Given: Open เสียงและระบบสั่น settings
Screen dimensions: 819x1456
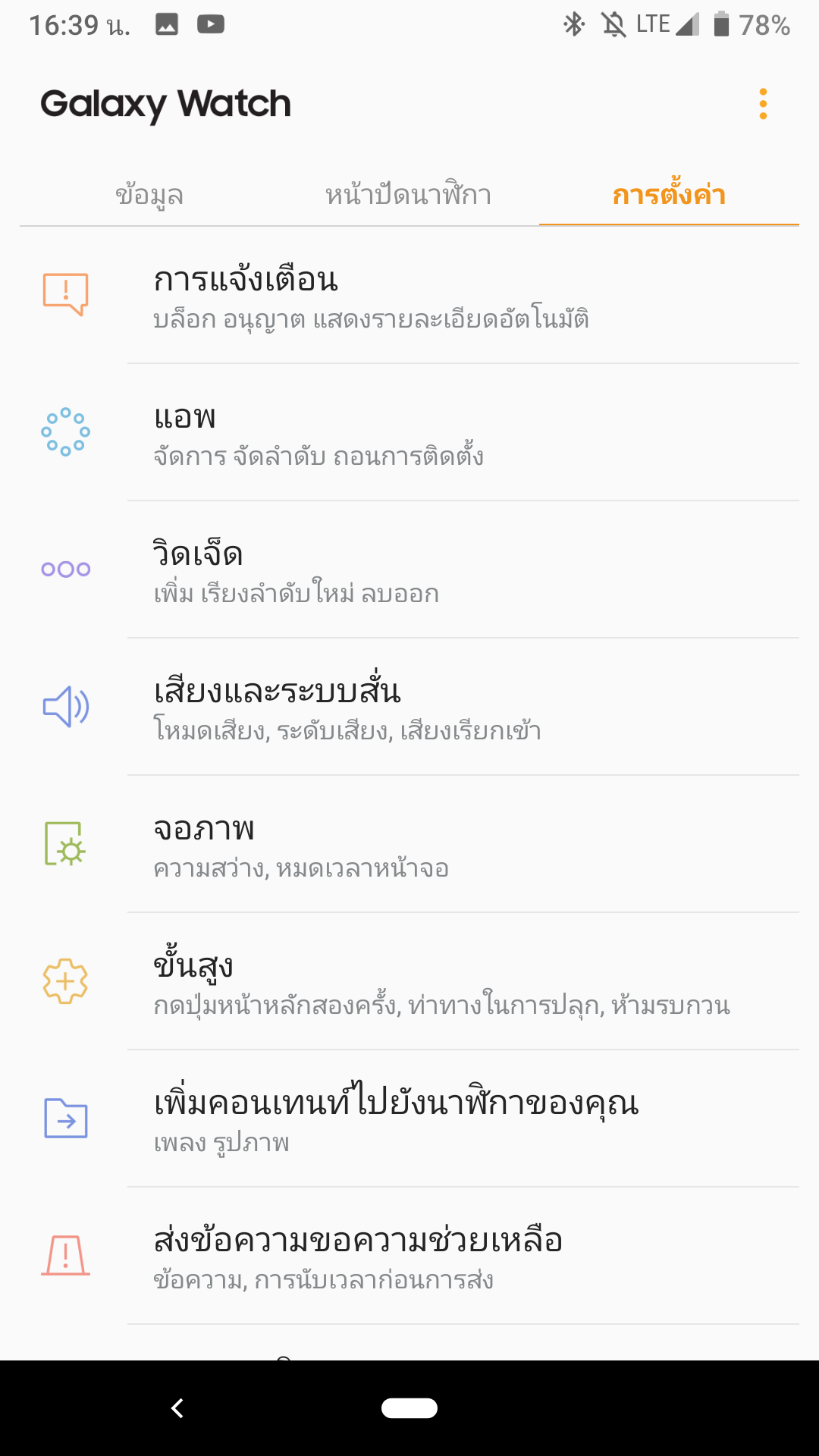Looking at the screenshot, I should [409, 707].
